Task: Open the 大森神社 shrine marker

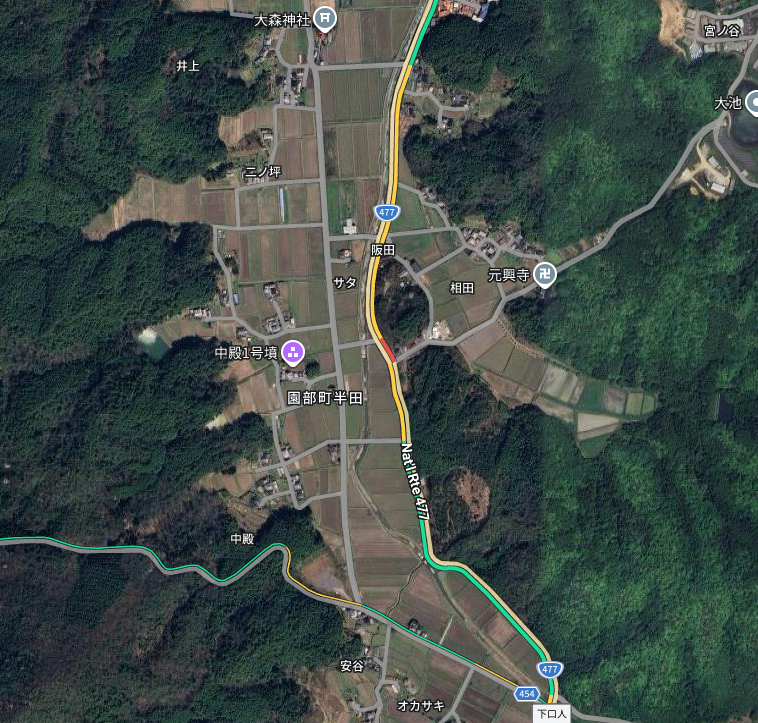Action: click(x=325, y=18)
